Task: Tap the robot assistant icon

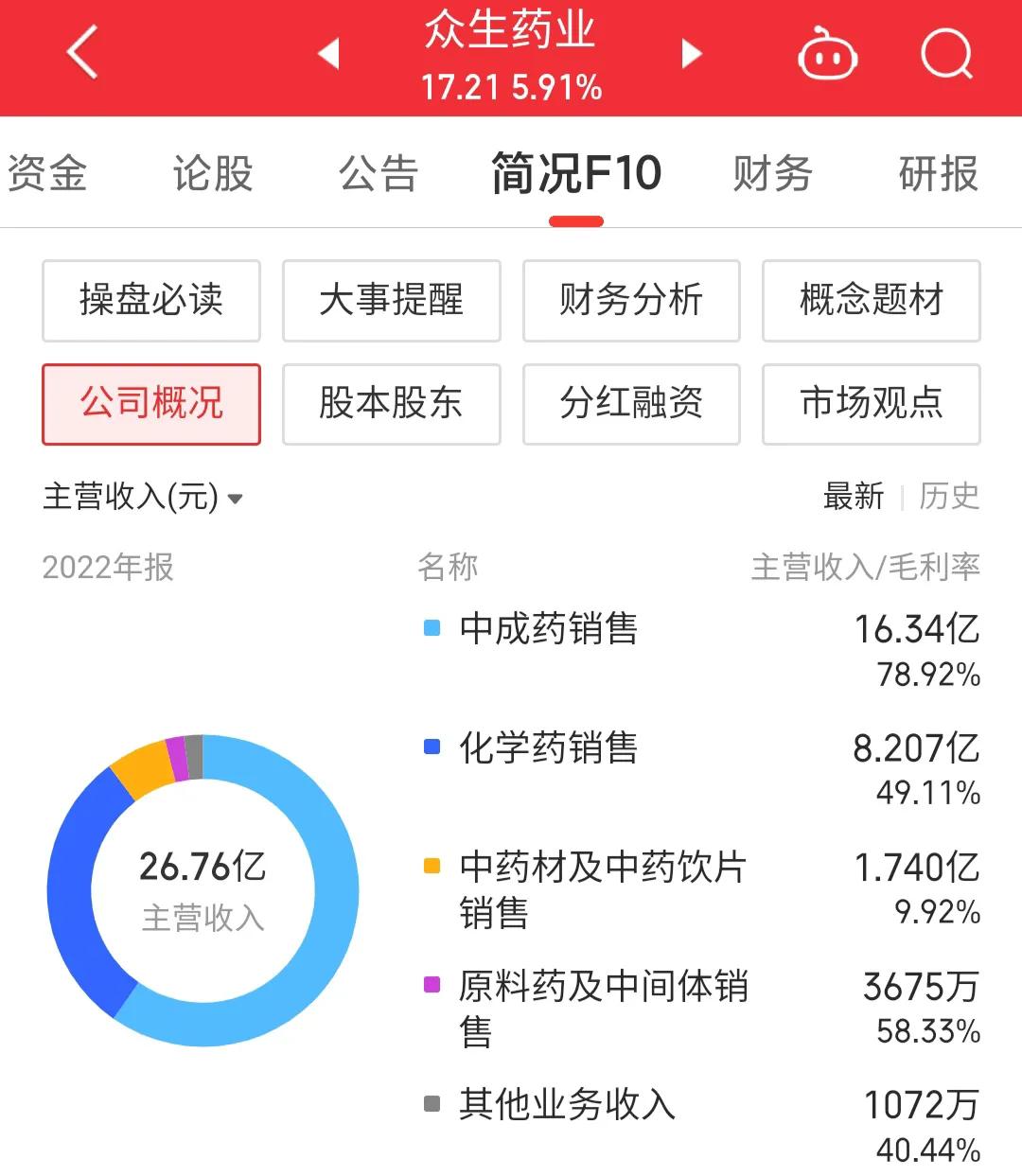Action: (x=827, y=54)
